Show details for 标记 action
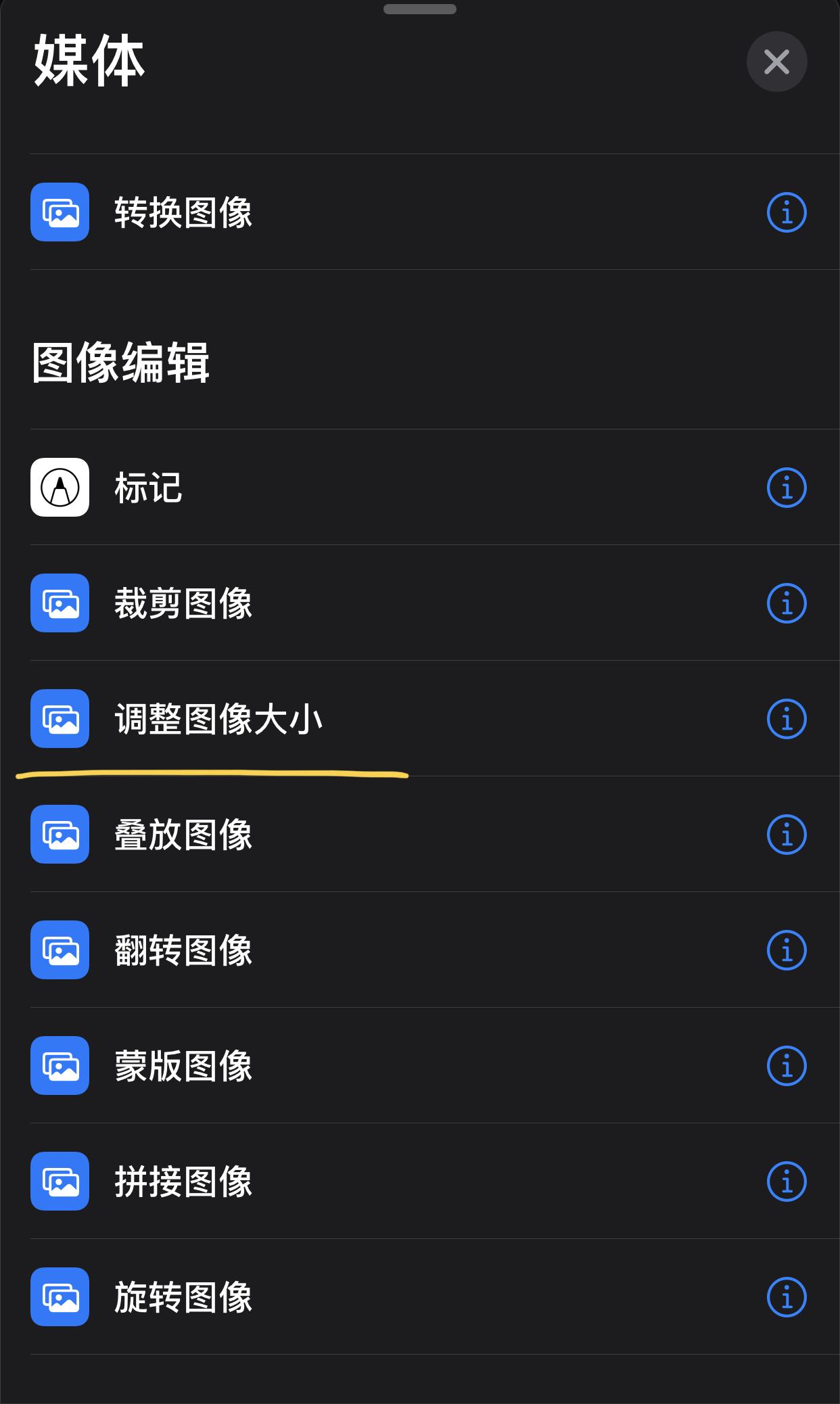This screenshot has height=1404, width=840. pos(786,488)
